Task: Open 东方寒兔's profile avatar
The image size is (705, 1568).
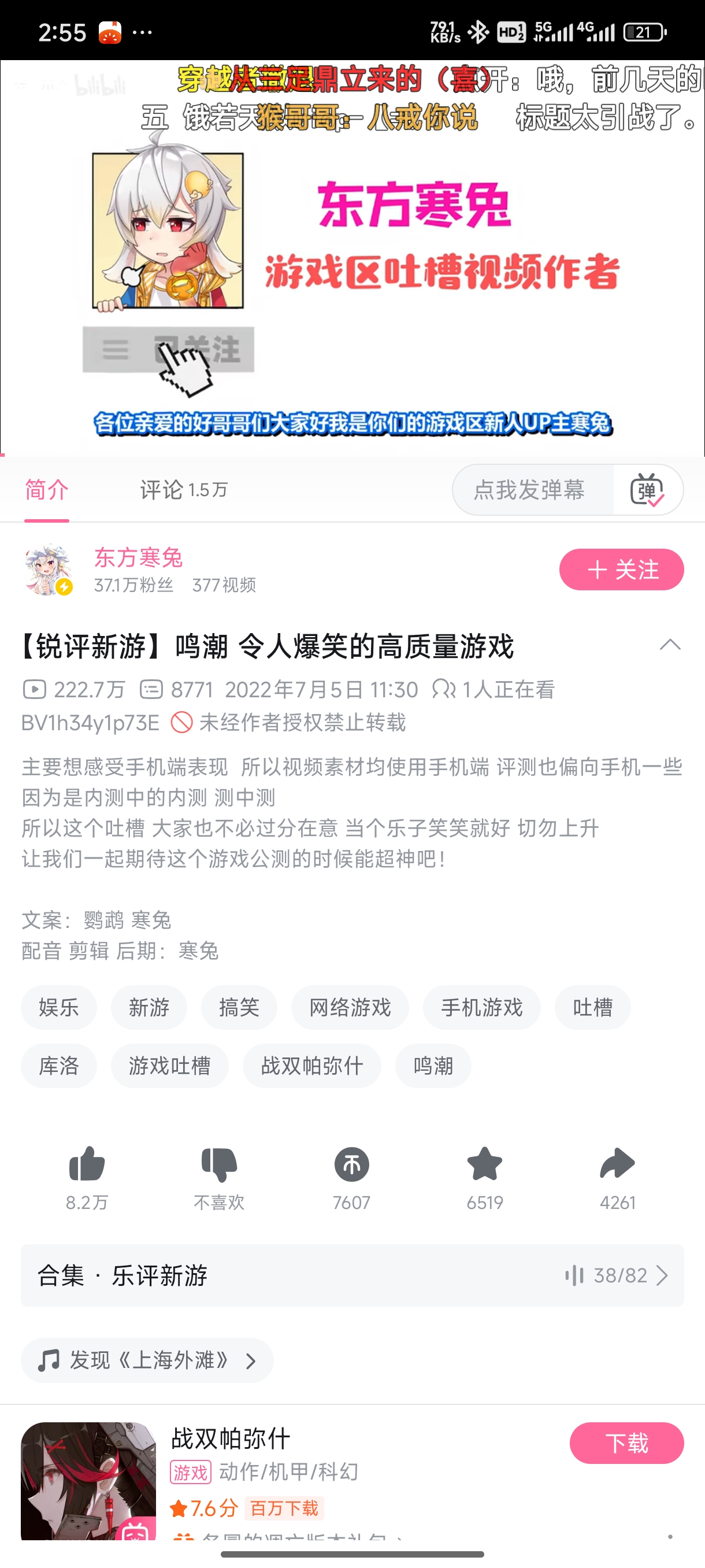Action: 48,569
